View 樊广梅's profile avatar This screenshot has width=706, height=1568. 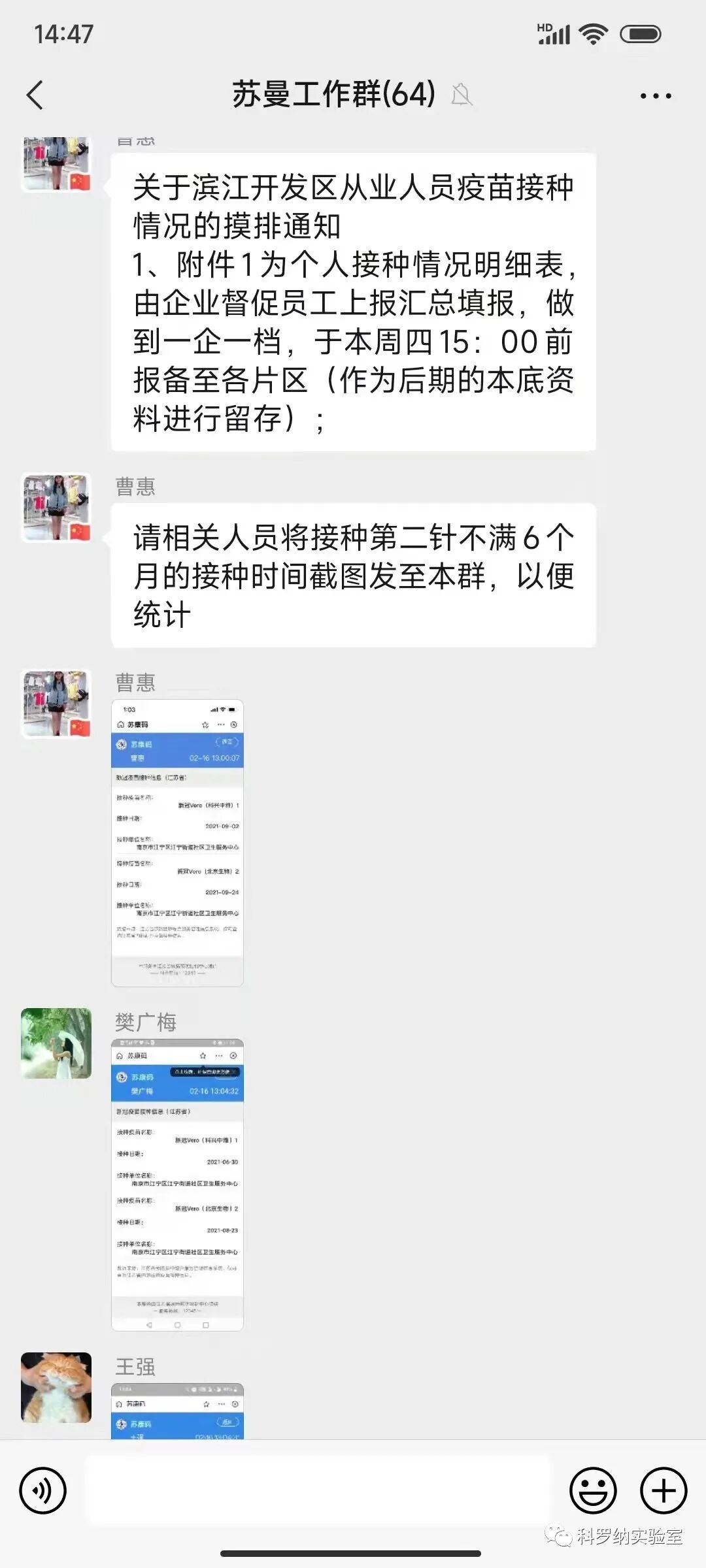[x=56, y=1043]
